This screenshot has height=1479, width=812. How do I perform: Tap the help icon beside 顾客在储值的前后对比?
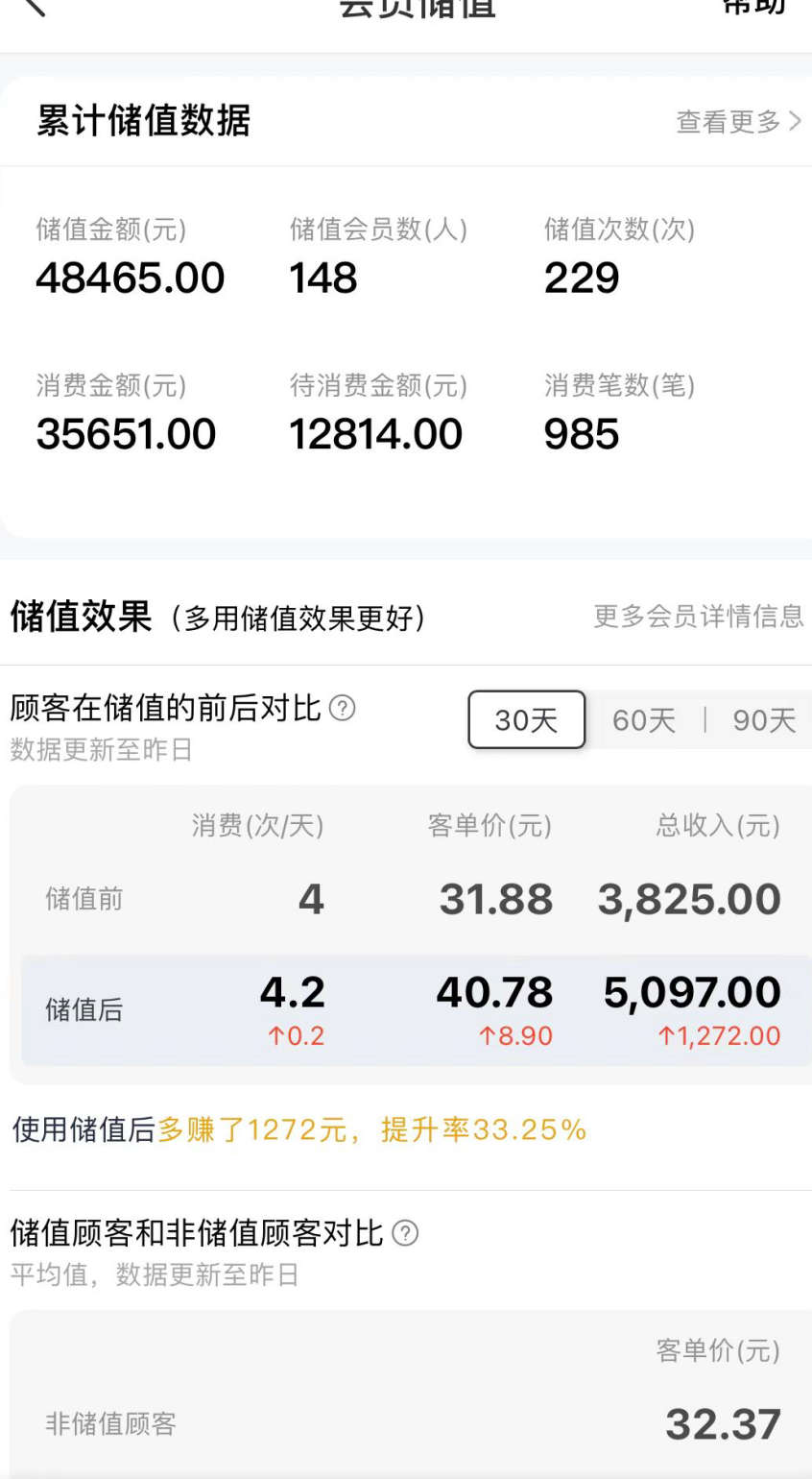pos(343,709)
